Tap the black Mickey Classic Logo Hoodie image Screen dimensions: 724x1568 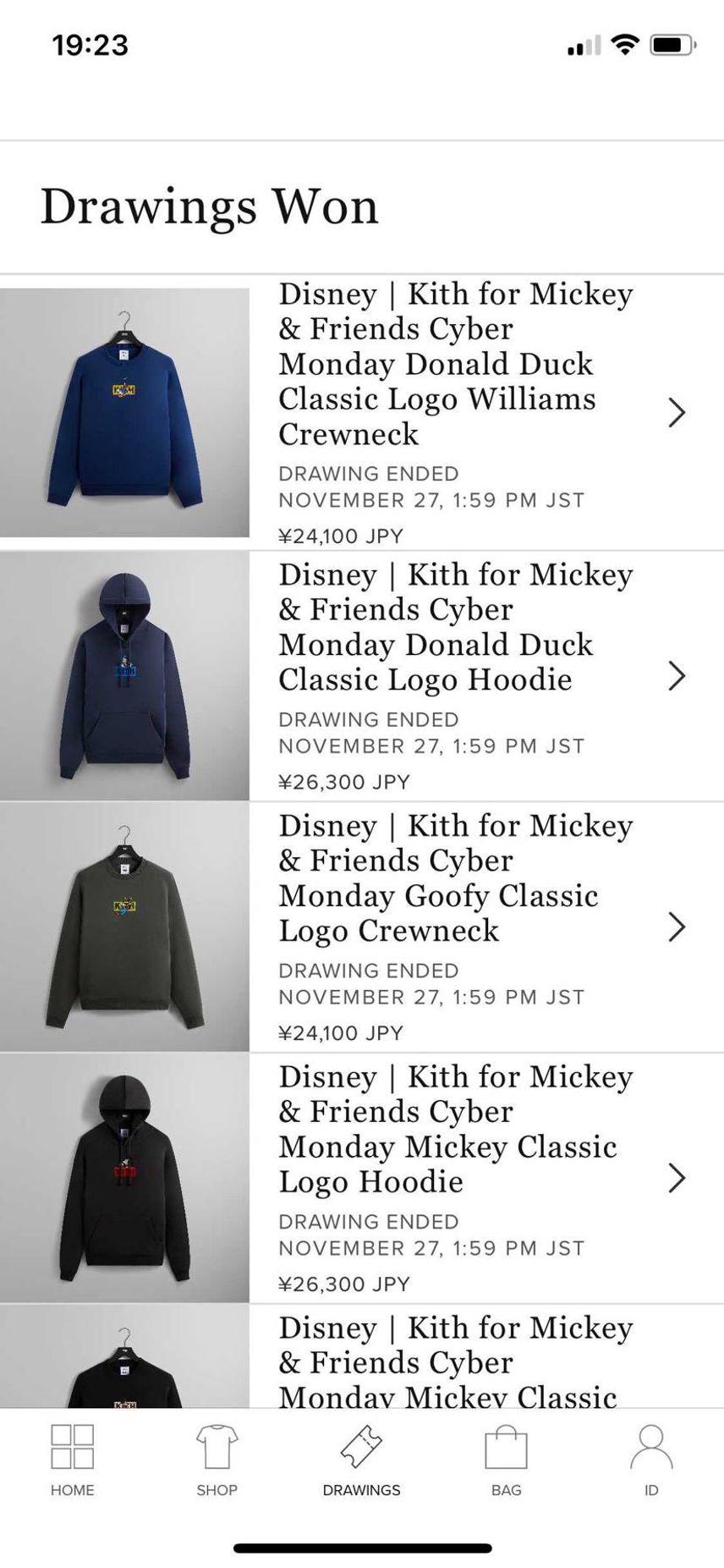pos(124,1178)
